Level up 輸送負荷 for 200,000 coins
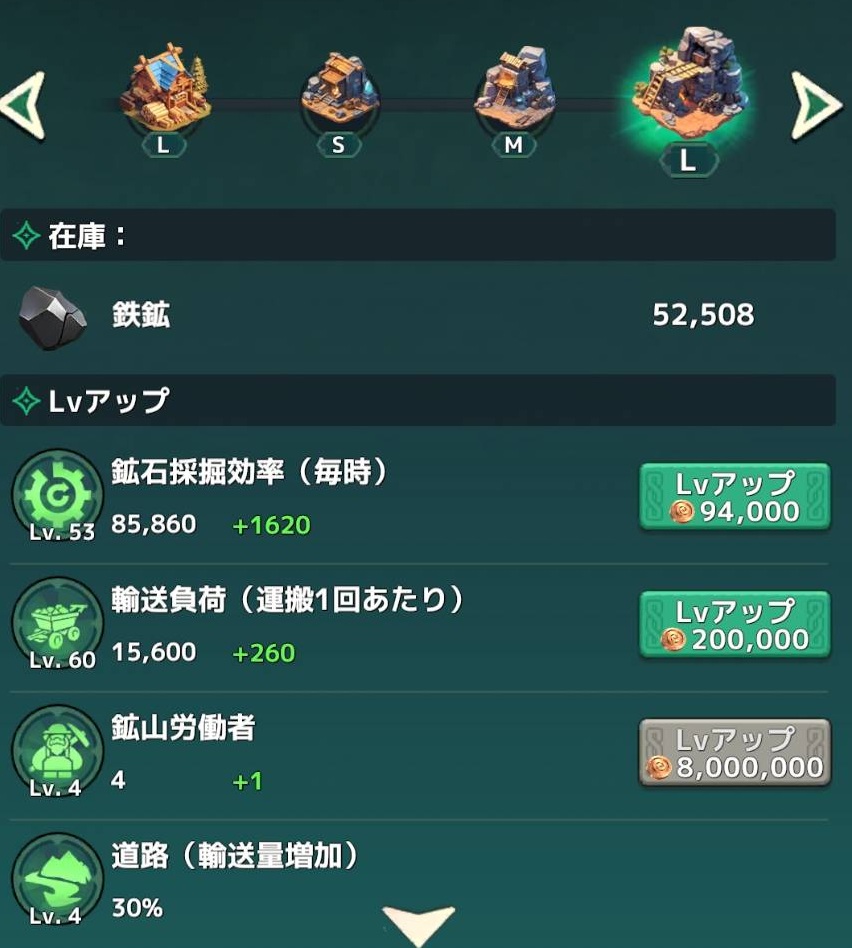Screen dimensions: 852x948 [x=734, y=625]
